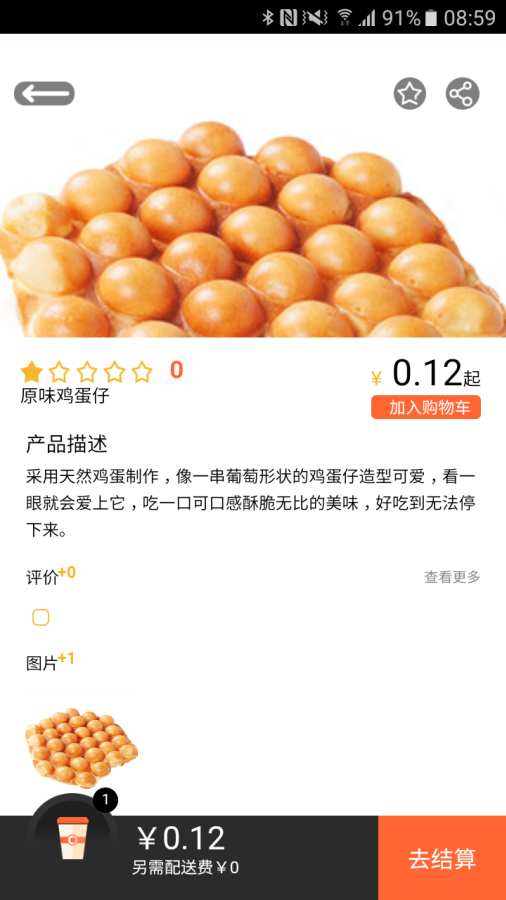Open the shopping cart cup icon
506x900 pixels.
tap(73, 839)
